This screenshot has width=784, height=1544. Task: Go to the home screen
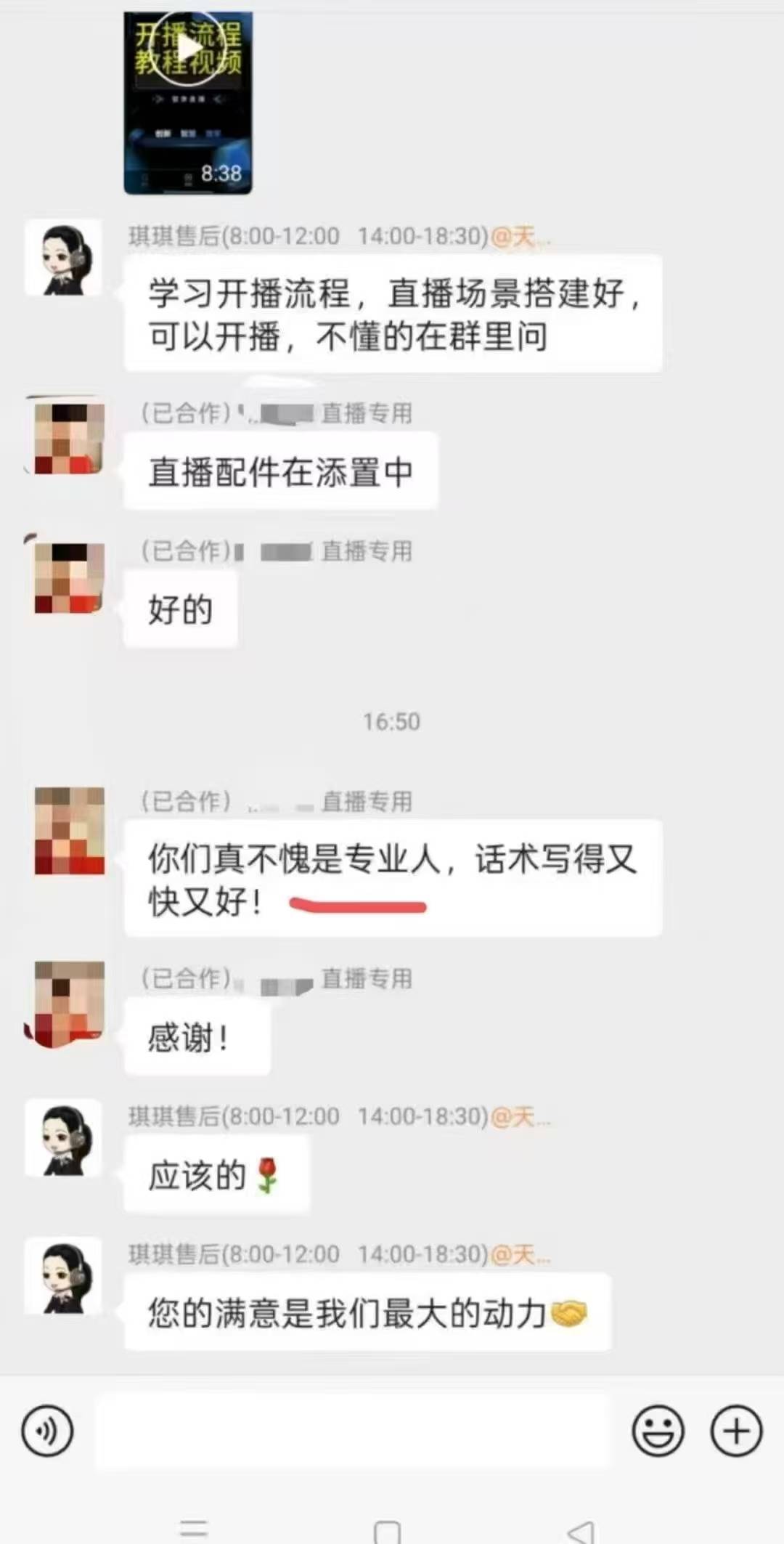(387, 1529)
